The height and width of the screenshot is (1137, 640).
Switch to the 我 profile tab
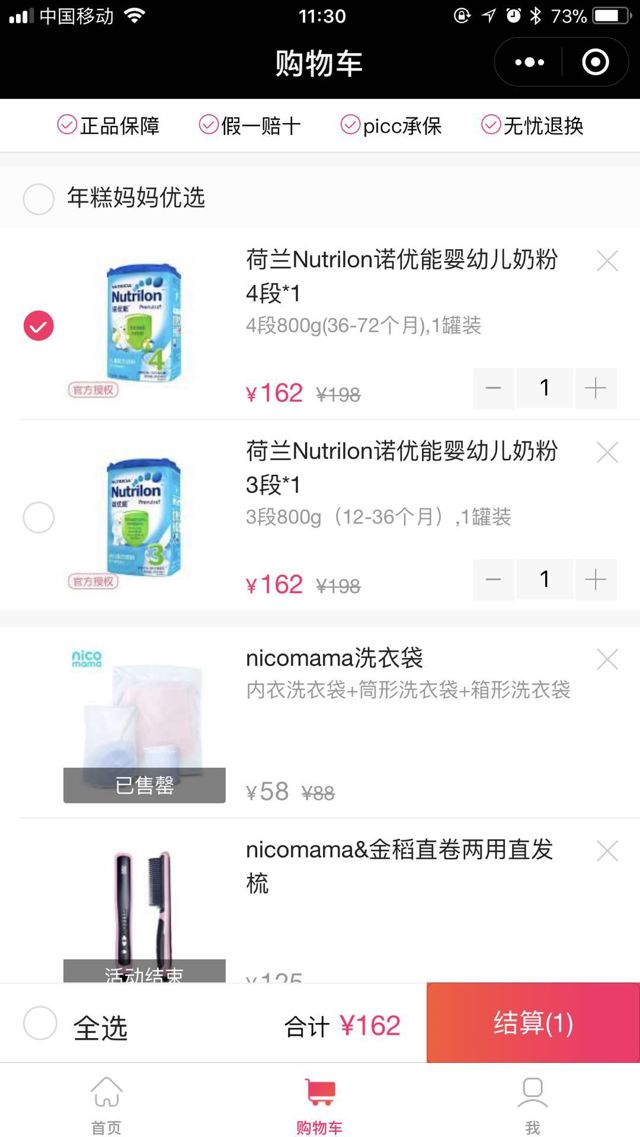[532, 1104]
